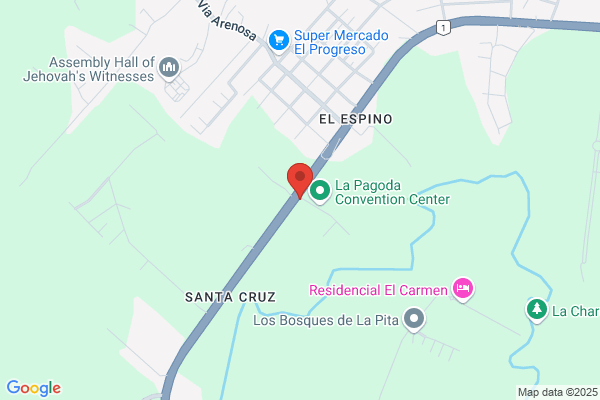Open Assembly Hall of Jehovah's Witnesses marker
600x400 pixels.
(169, 67)
